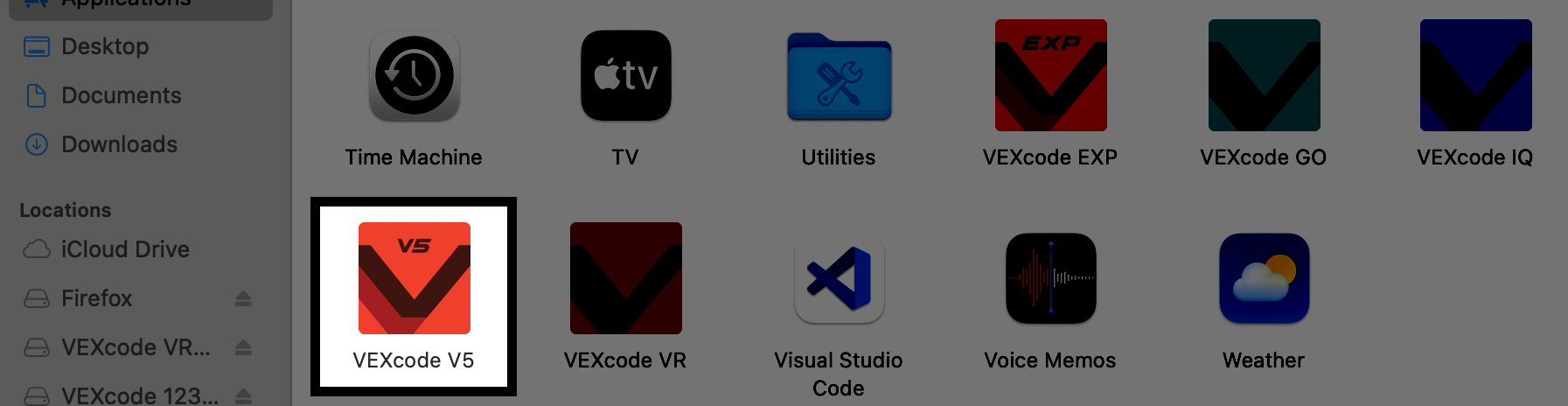This screenshot has height=406, width=1568.
Task: Open the Weather app
Action: pos(1264,278)
